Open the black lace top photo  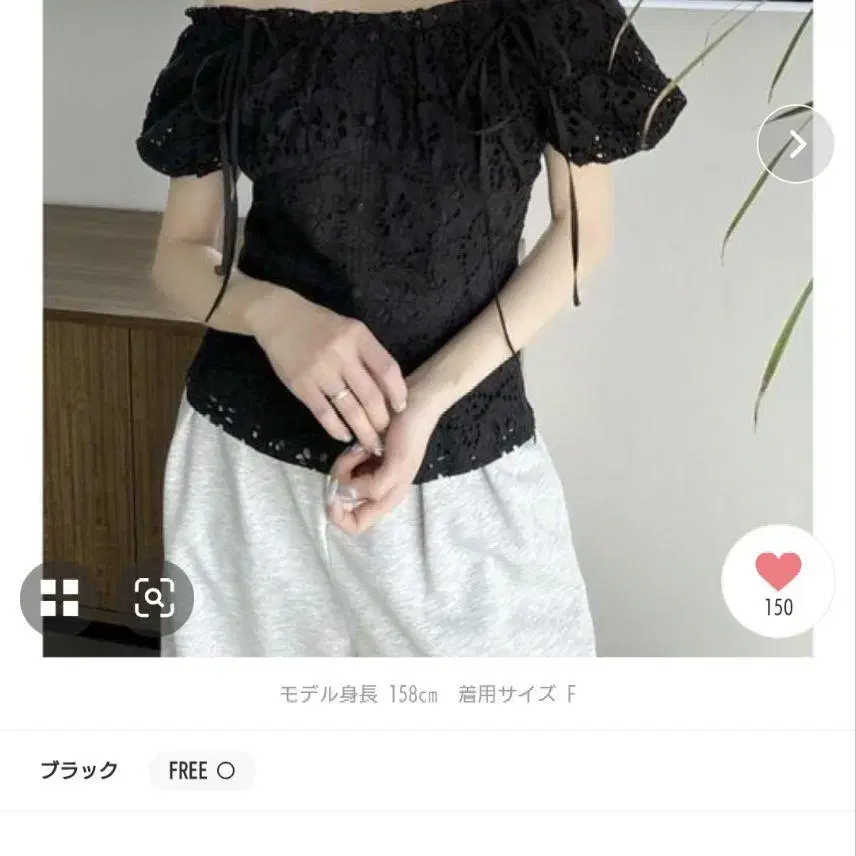427,328
